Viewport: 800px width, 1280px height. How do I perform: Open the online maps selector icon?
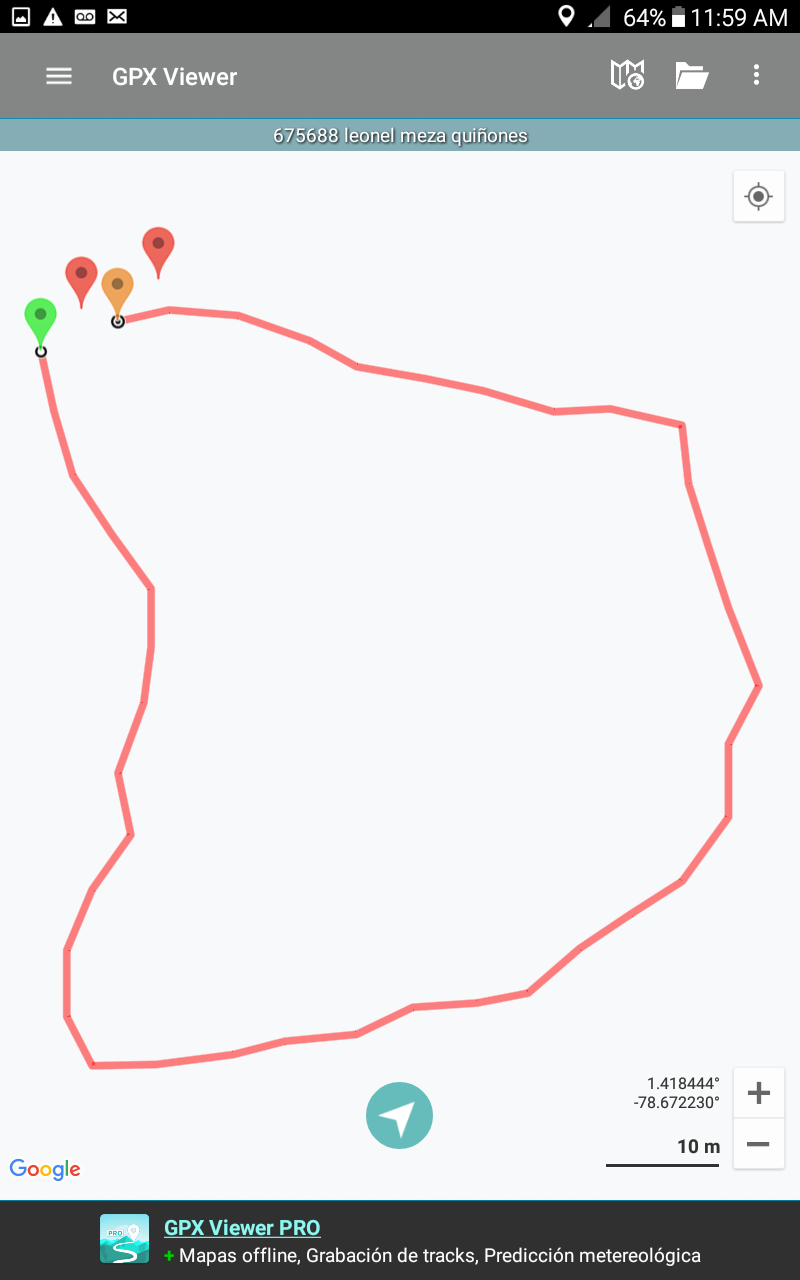click(627, 76)
